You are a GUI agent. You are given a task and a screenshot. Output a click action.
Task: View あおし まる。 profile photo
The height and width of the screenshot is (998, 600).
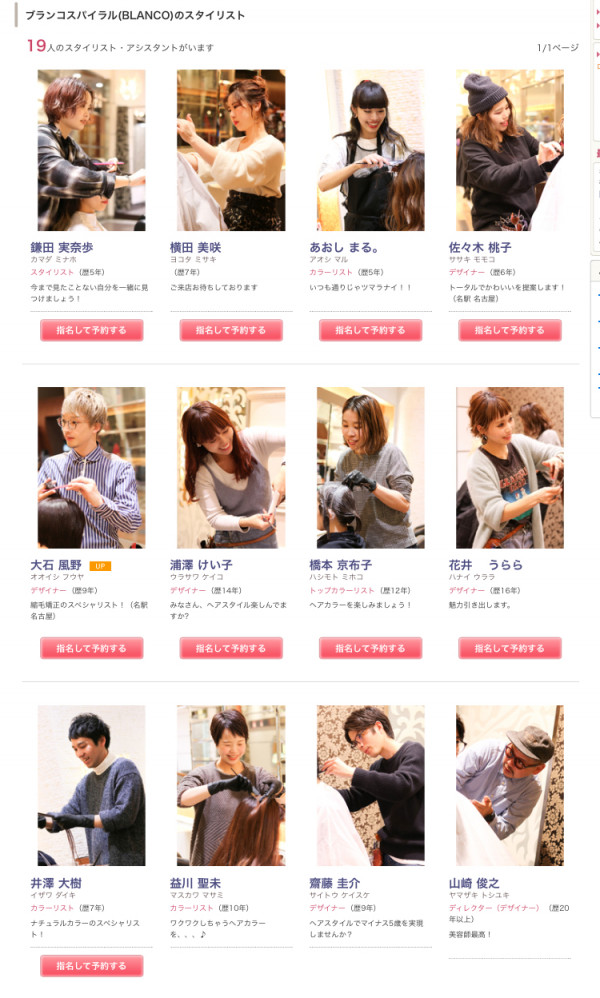click(370, 150)
